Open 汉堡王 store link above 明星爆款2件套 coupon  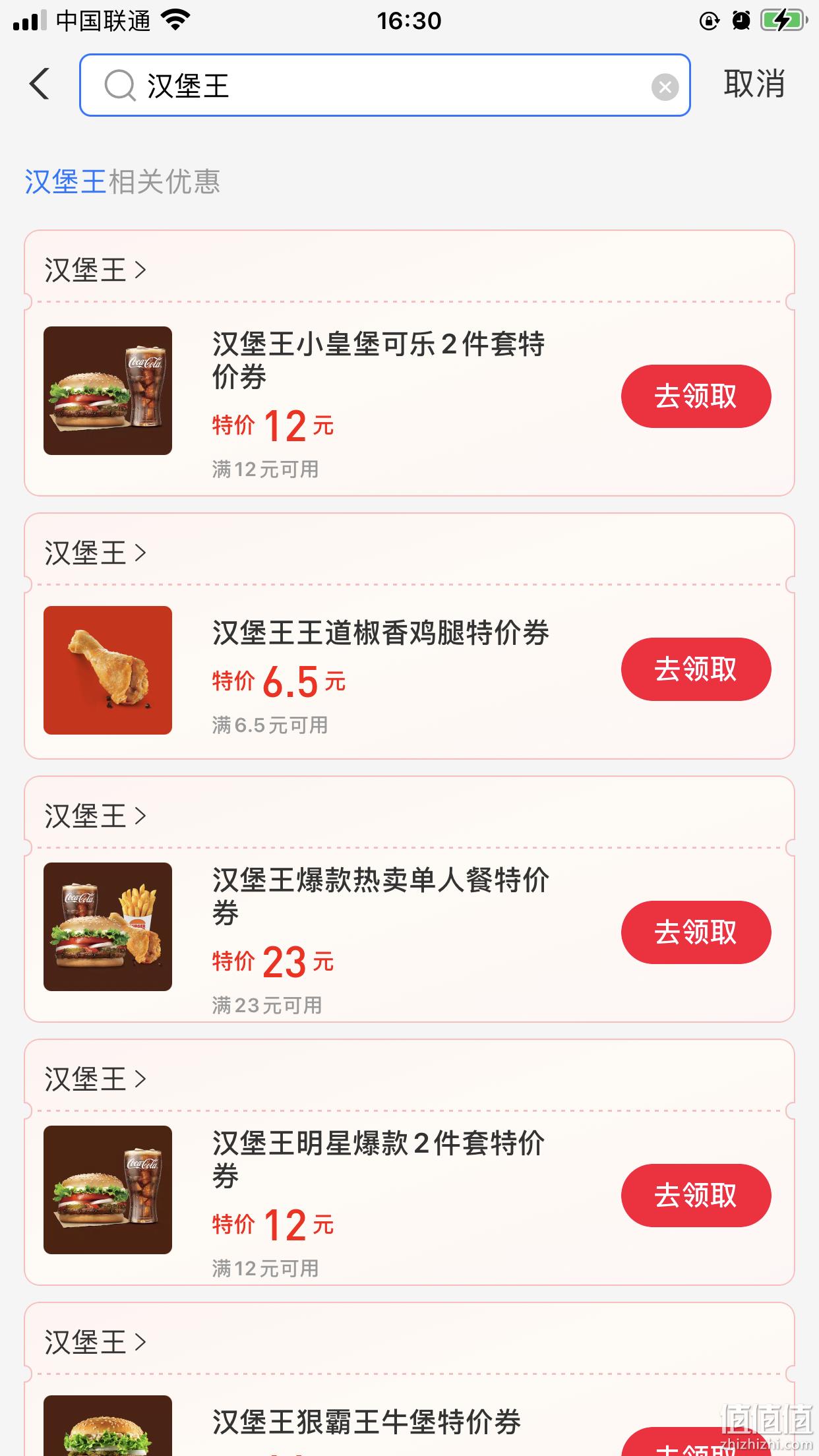[x=96, y=1079]
